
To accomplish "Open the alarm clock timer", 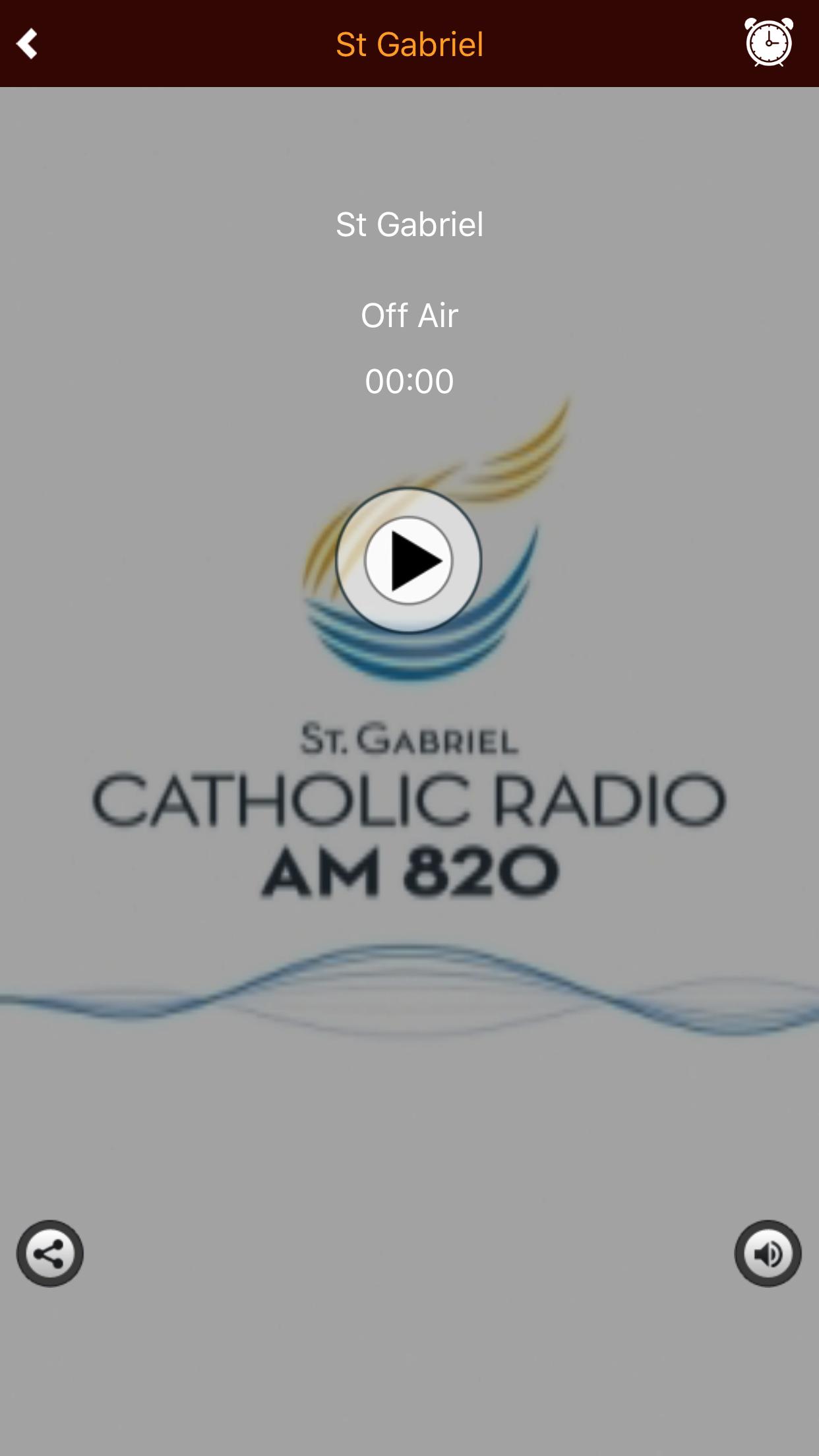I will [x=768, y=43].
